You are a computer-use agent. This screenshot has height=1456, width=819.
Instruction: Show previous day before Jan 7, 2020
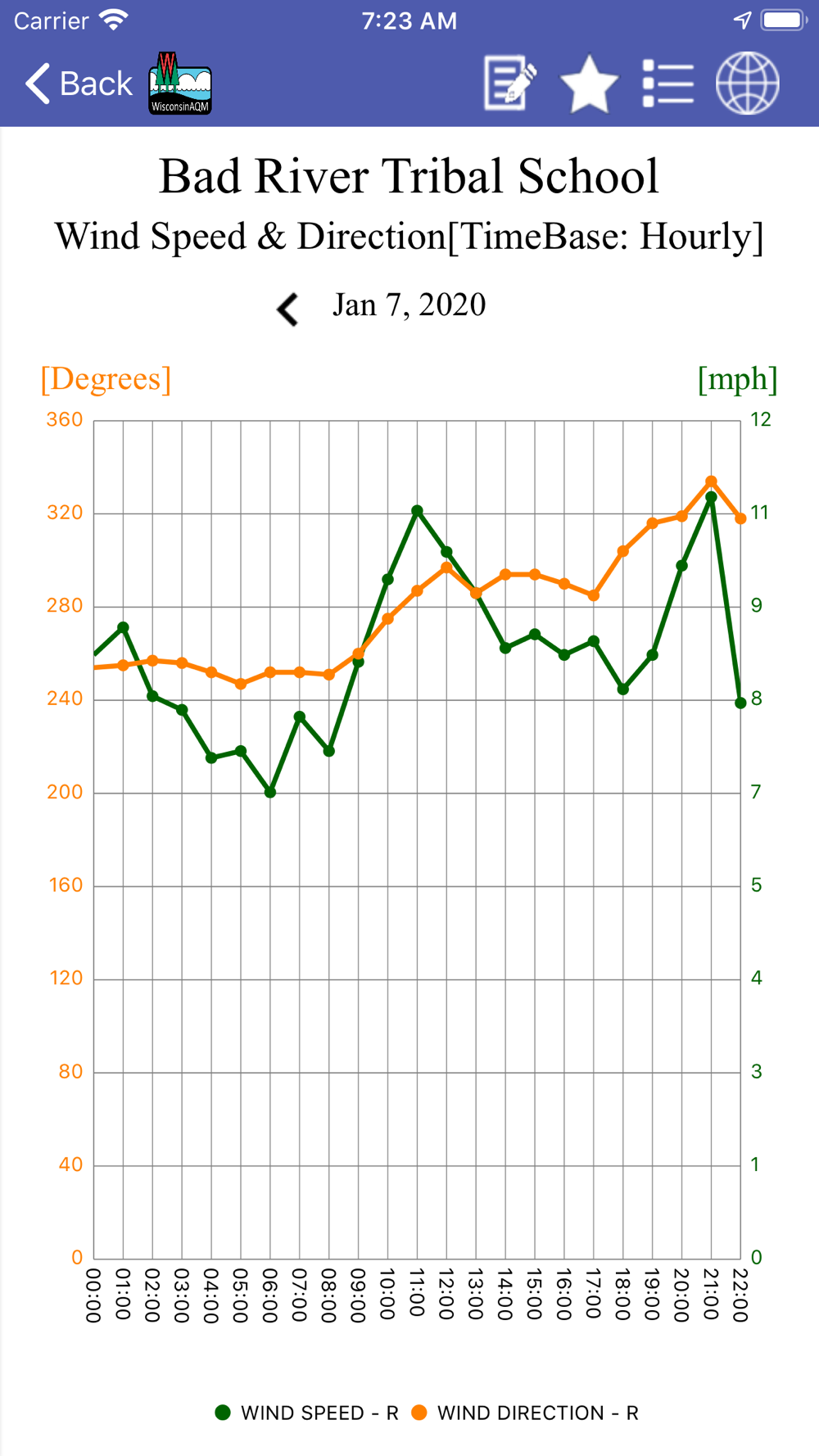pos(287,310)
